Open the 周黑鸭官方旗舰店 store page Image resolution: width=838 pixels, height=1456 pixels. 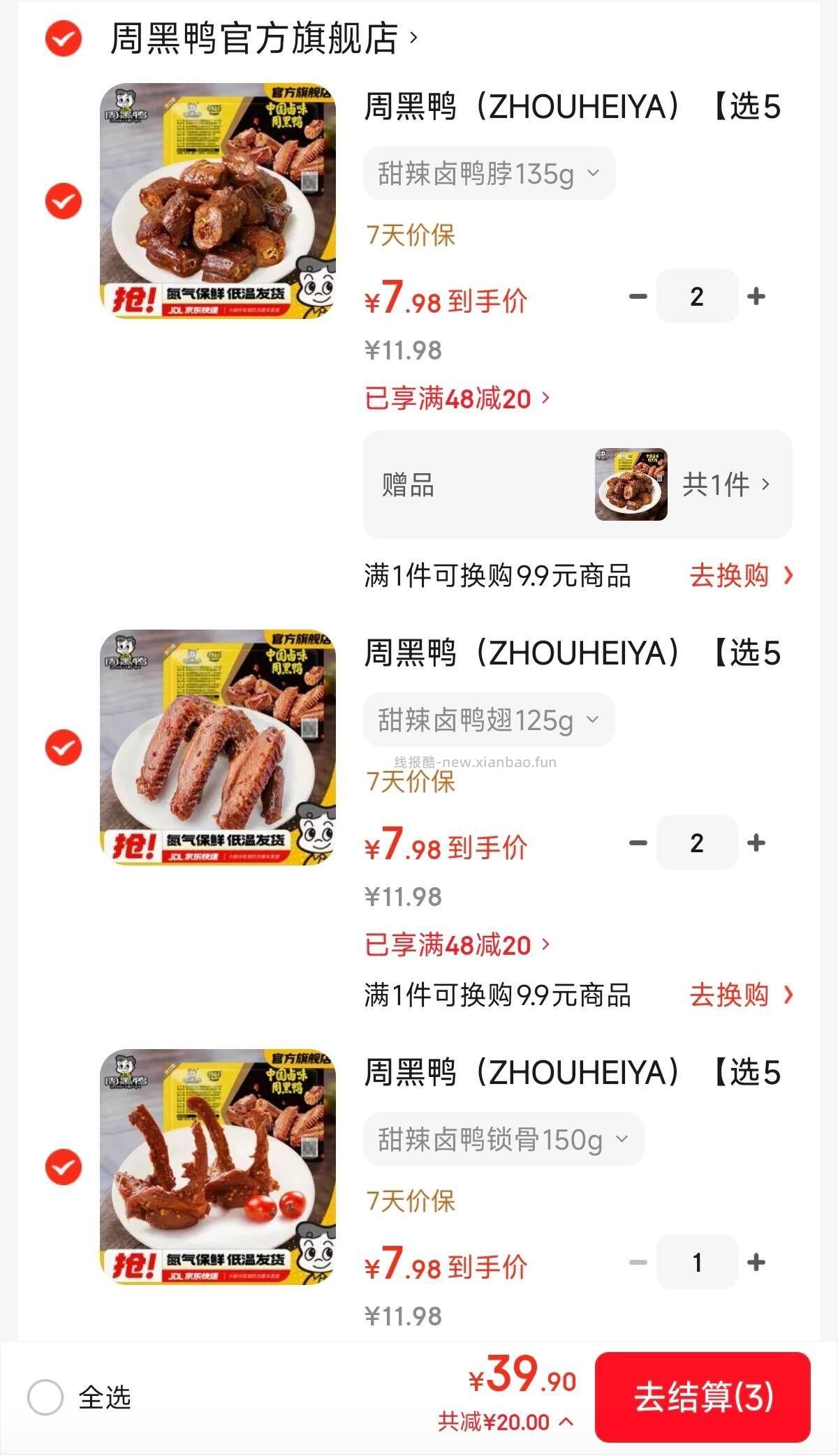coord(258,38)
